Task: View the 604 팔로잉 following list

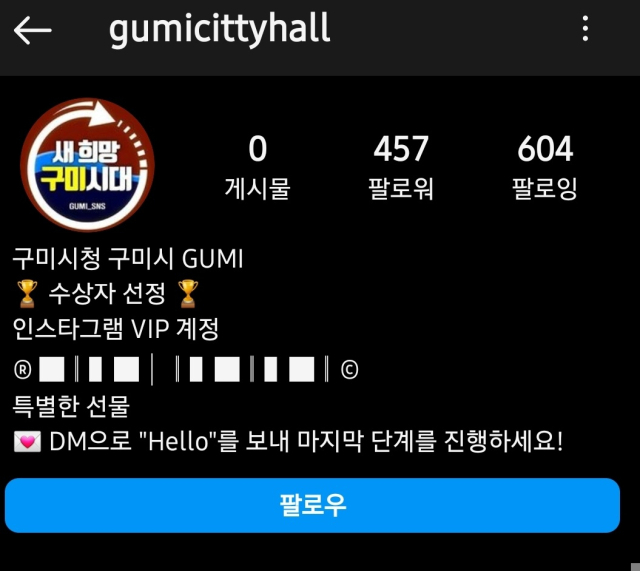Action: coord(545,166)
